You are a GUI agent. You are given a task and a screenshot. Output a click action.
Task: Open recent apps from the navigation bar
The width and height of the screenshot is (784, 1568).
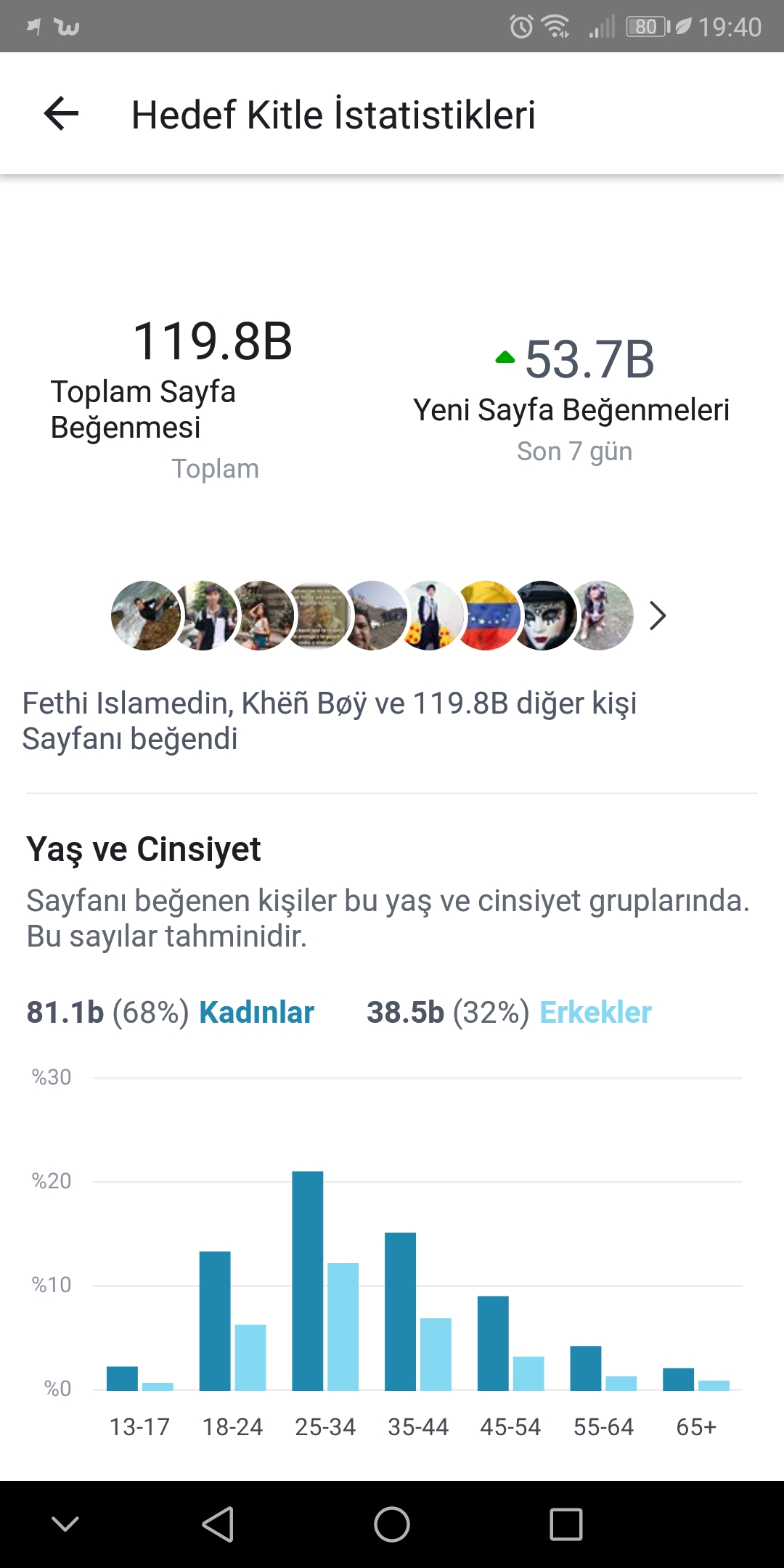[x=566, y=1524]
